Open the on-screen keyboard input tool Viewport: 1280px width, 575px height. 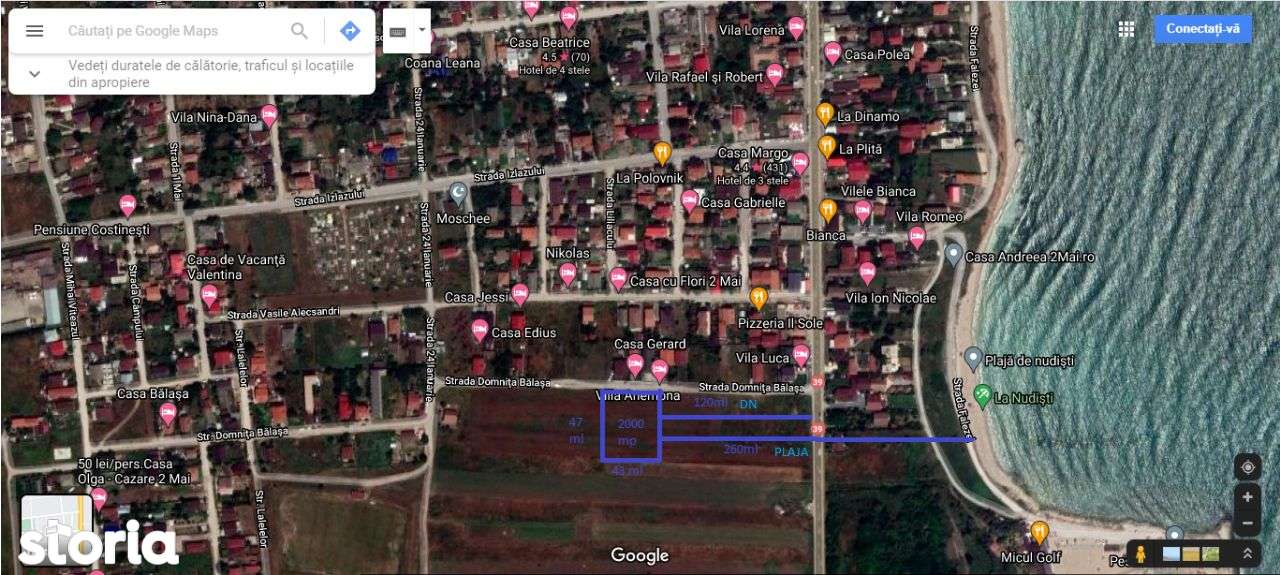click(398, 31)
